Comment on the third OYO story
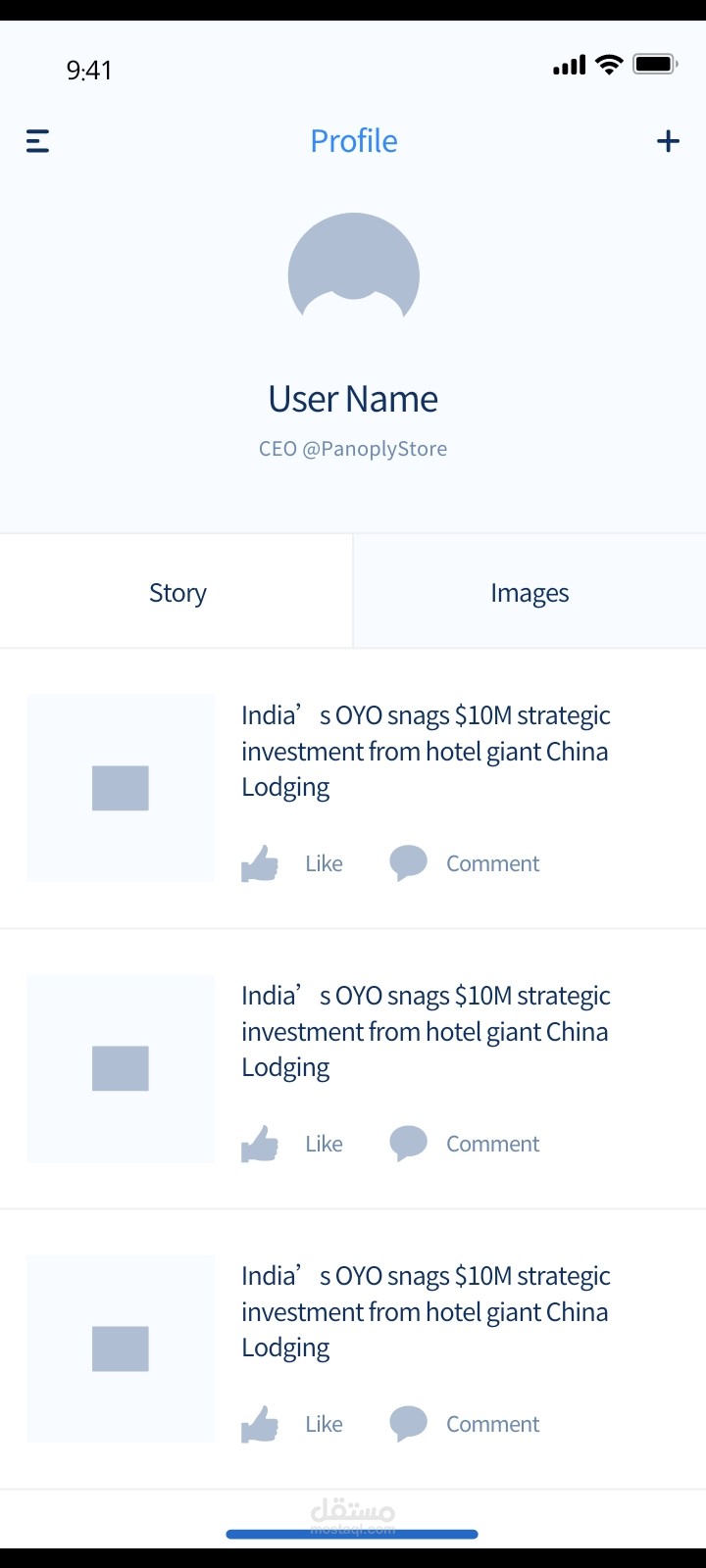 465,1424
